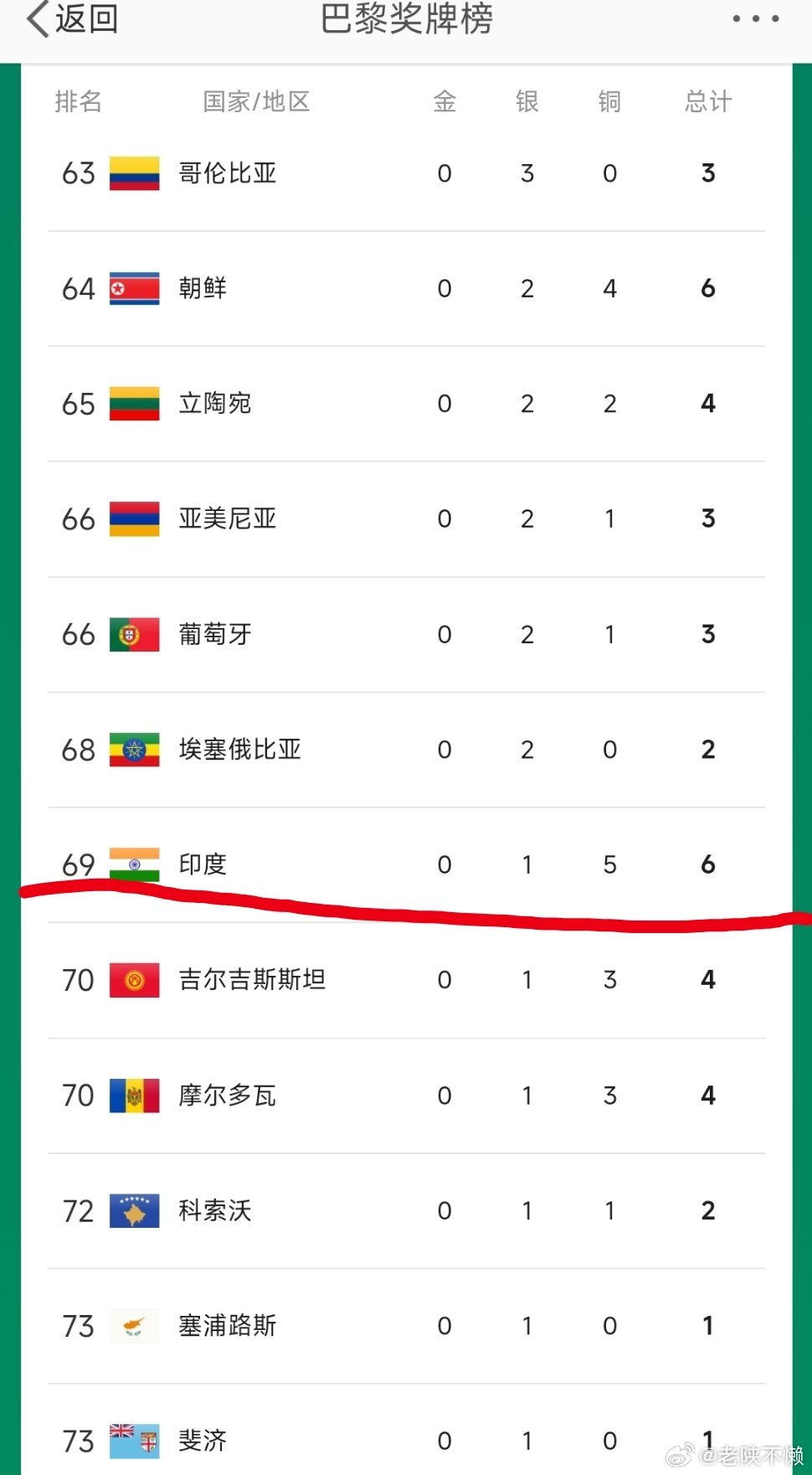Image resolution: width=812 pixels, height=1475 pixels.
Task: Click the 巴黎奖牌榜 title
Action: (x=406, y=21)
